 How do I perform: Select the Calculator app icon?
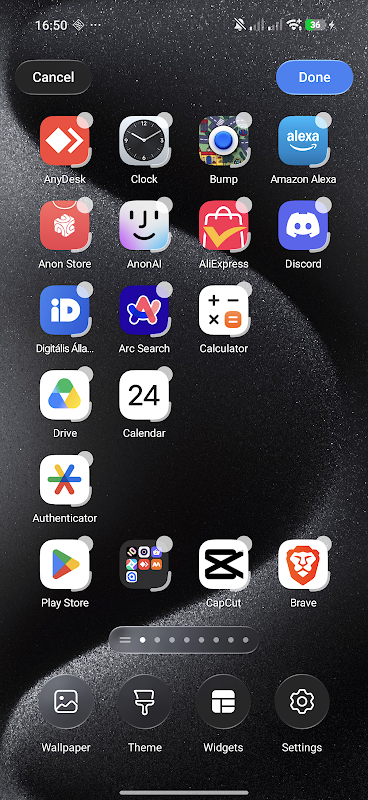point(224,310)
